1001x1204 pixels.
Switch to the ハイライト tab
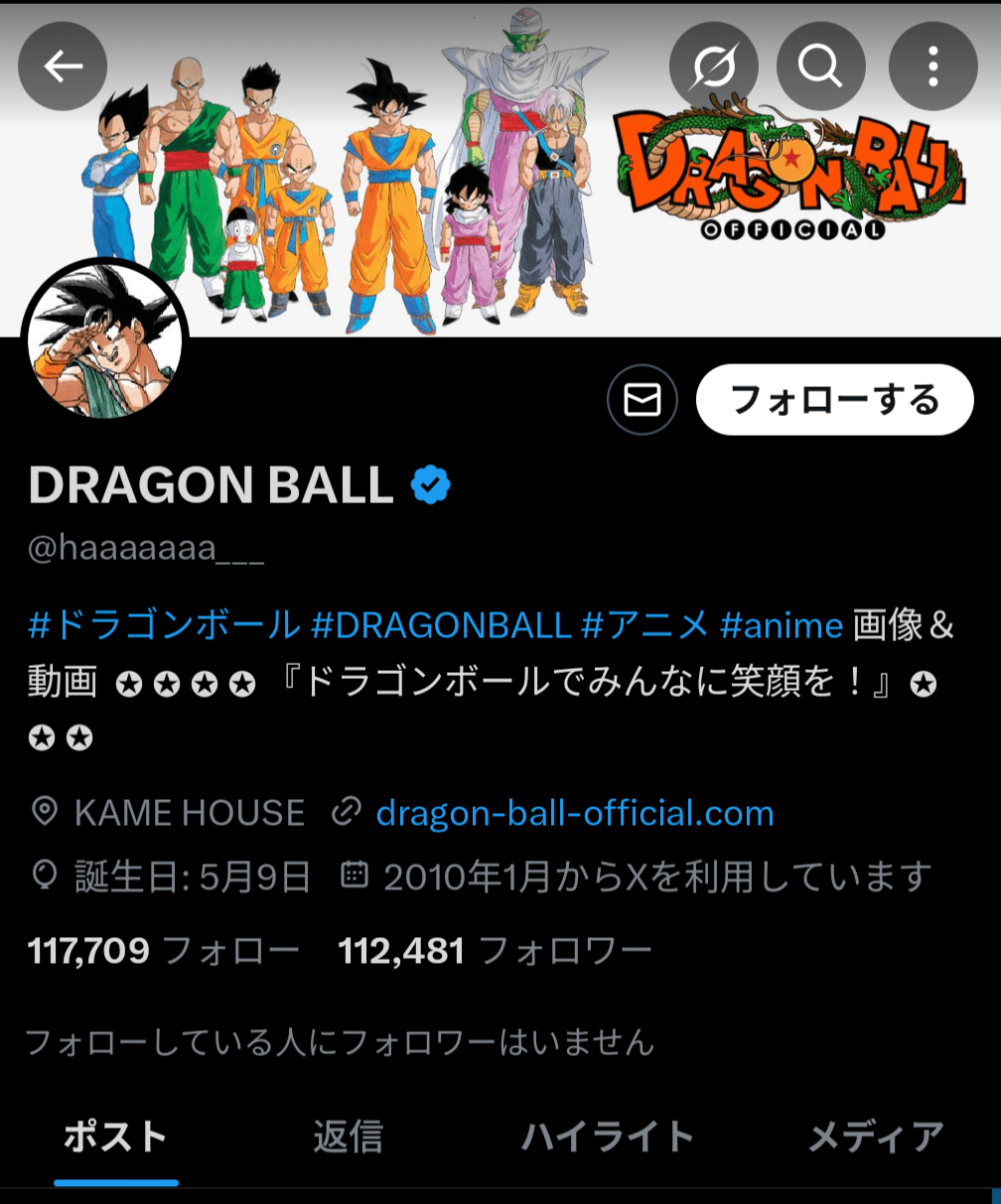click(607, 1137)
